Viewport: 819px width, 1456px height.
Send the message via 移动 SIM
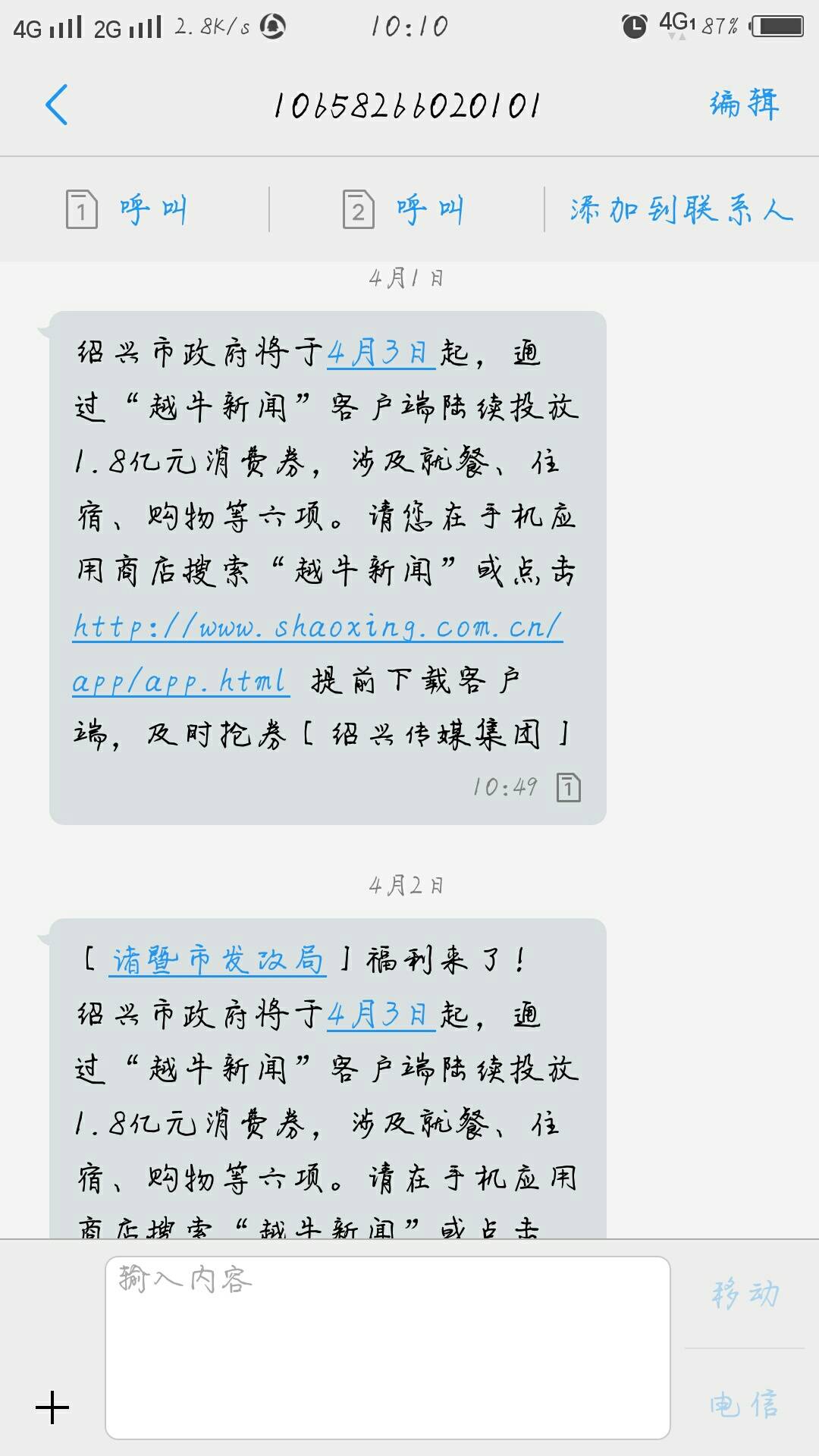pos(745,1294)
